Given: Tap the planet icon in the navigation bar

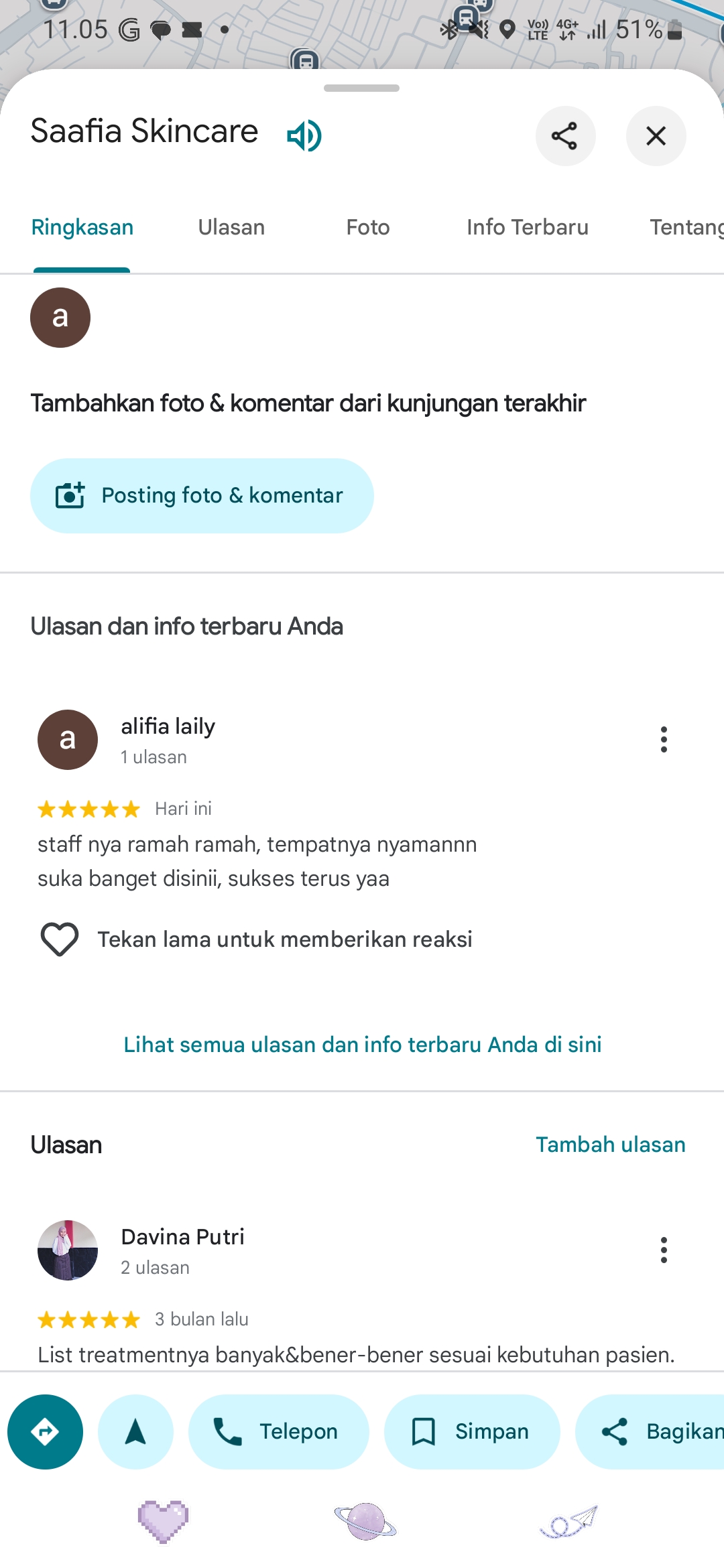Looking at the screenshot, I should click(x=365, y=1521).
